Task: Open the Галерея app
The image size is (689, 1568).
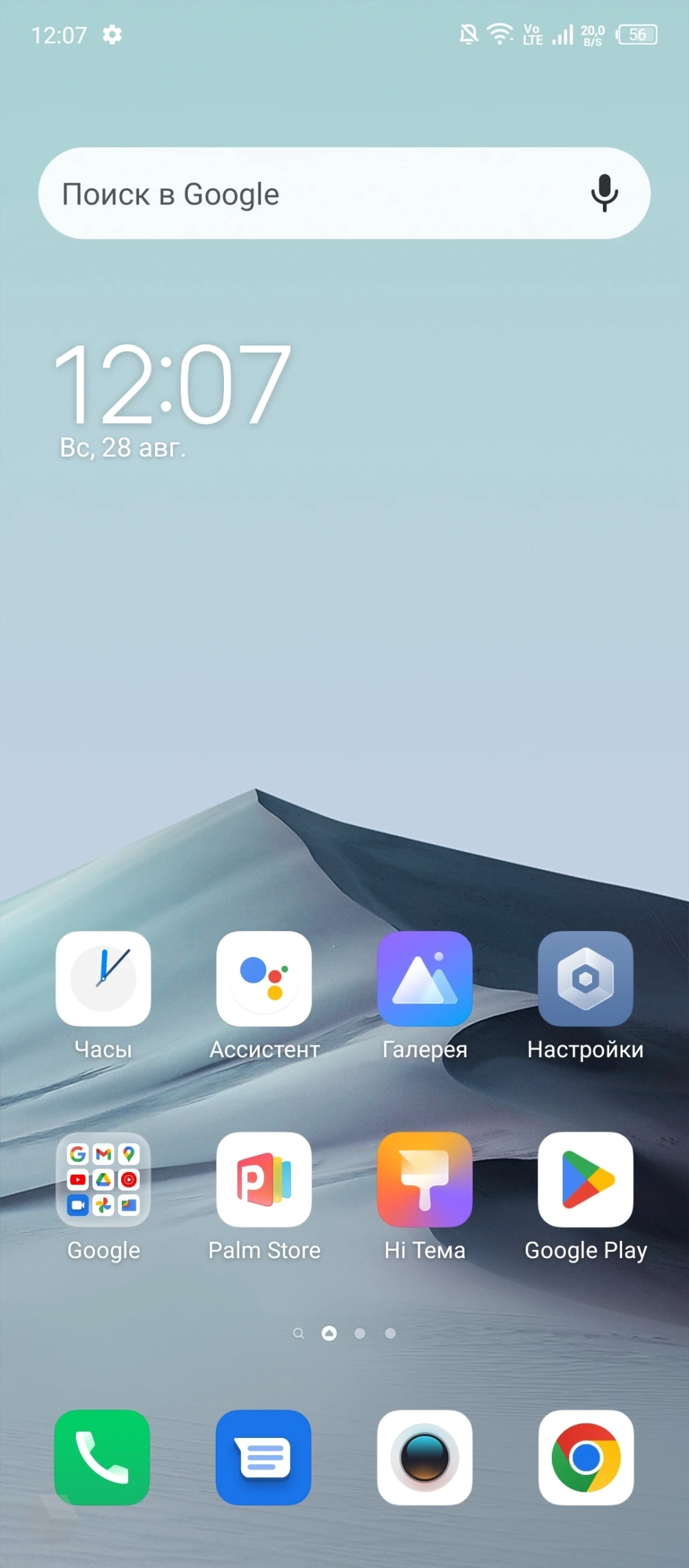Action: click(x=424, y=979)
